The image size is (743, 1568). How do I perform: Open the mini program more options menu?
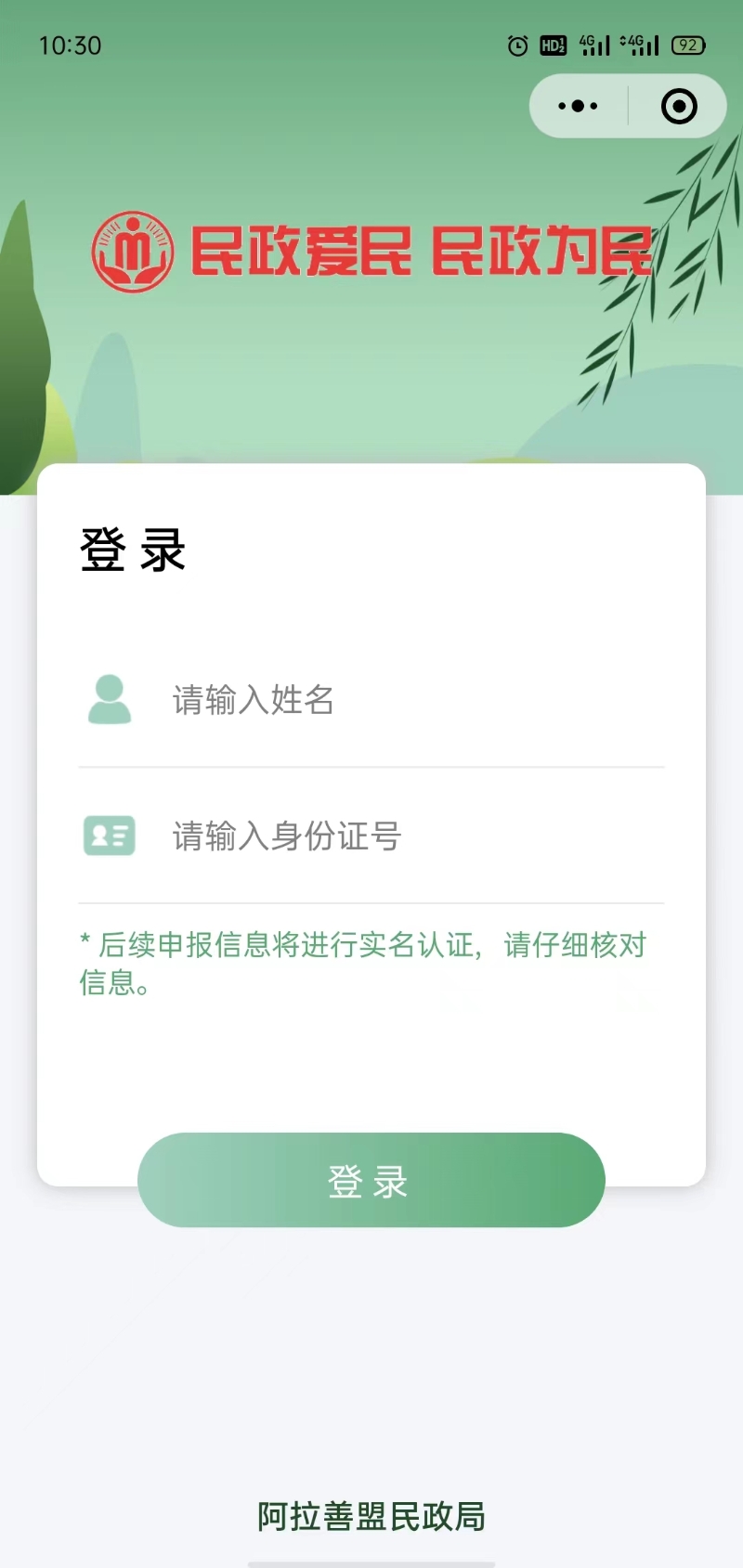coord(578,106)
